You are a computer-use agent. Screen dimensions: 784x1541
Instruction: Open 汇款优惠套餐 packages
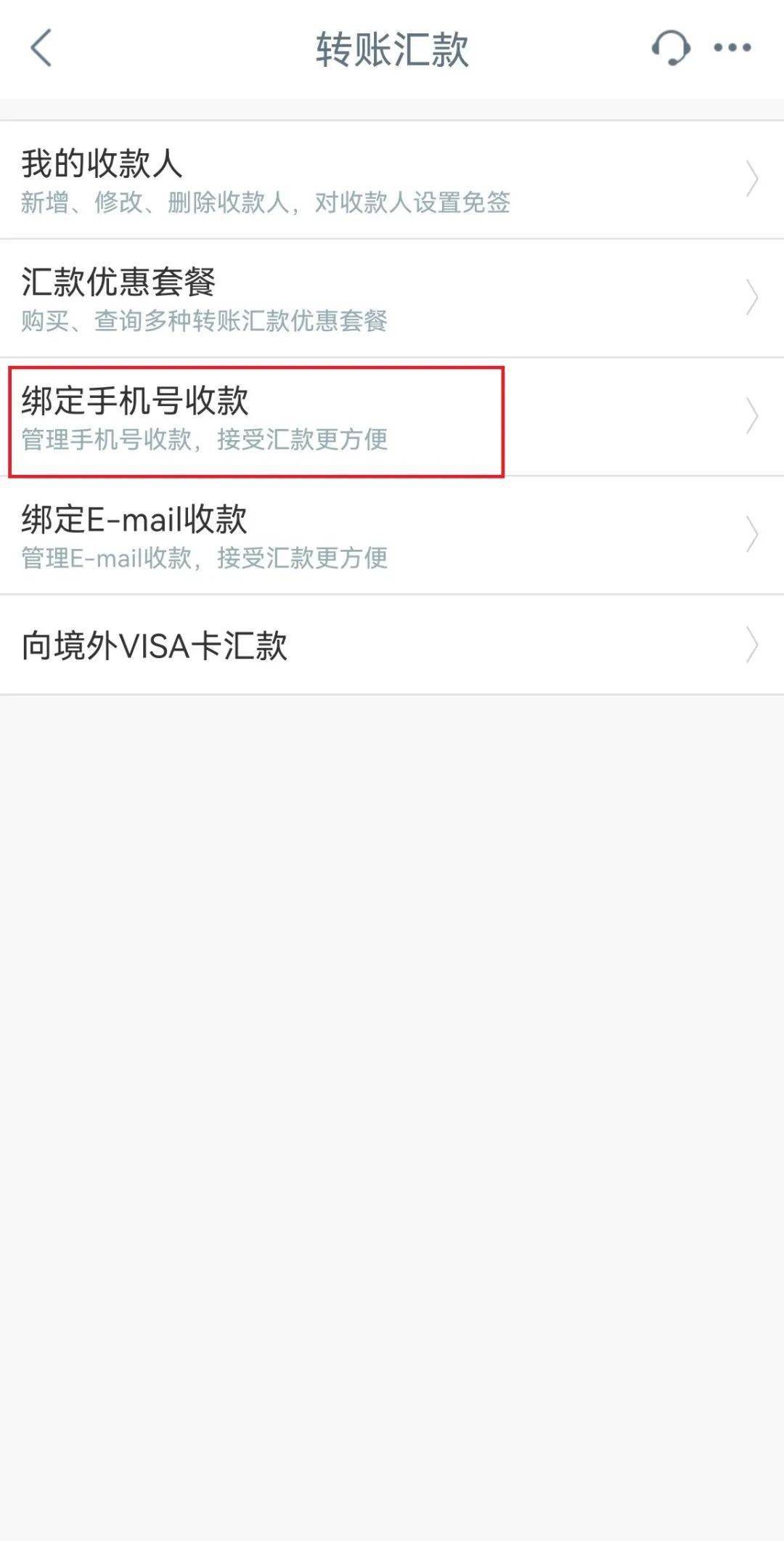[392, 298]
